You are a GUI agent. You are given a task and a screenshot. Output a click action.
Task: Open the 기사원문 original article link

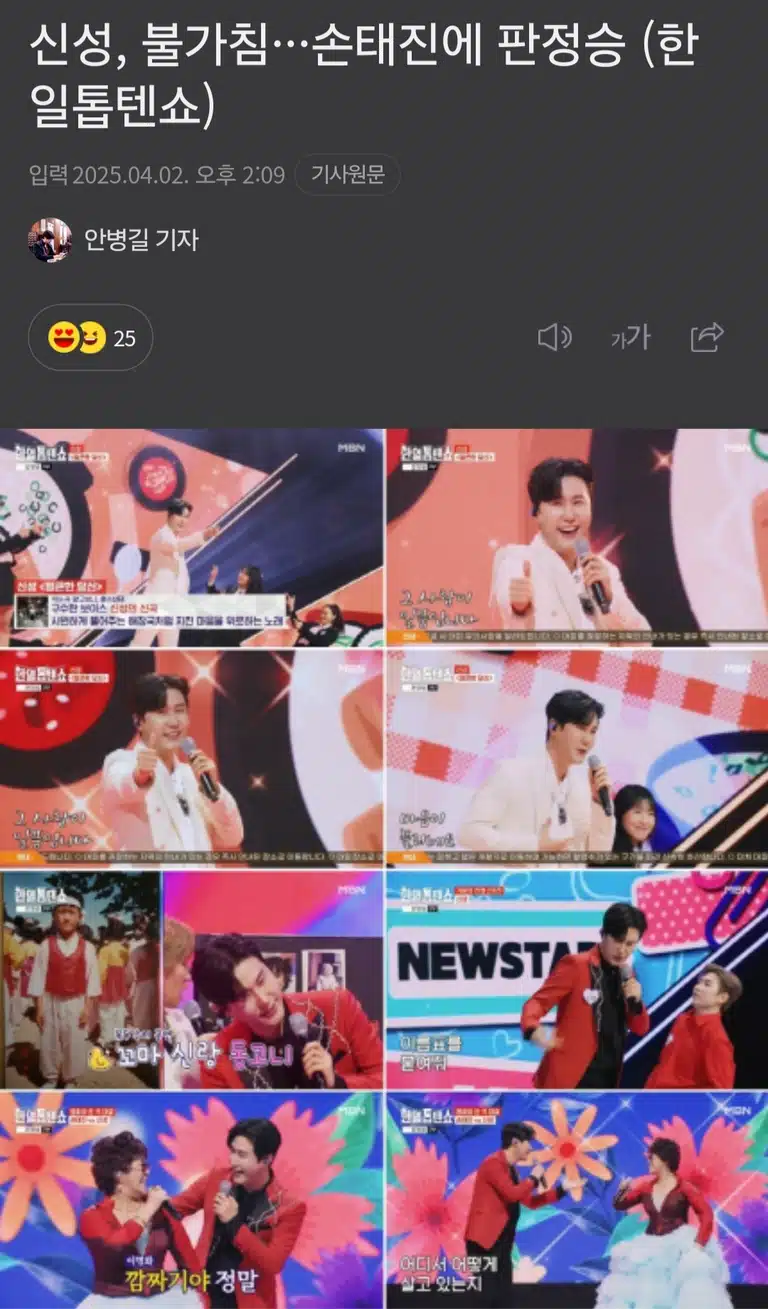tap(347, 175)
